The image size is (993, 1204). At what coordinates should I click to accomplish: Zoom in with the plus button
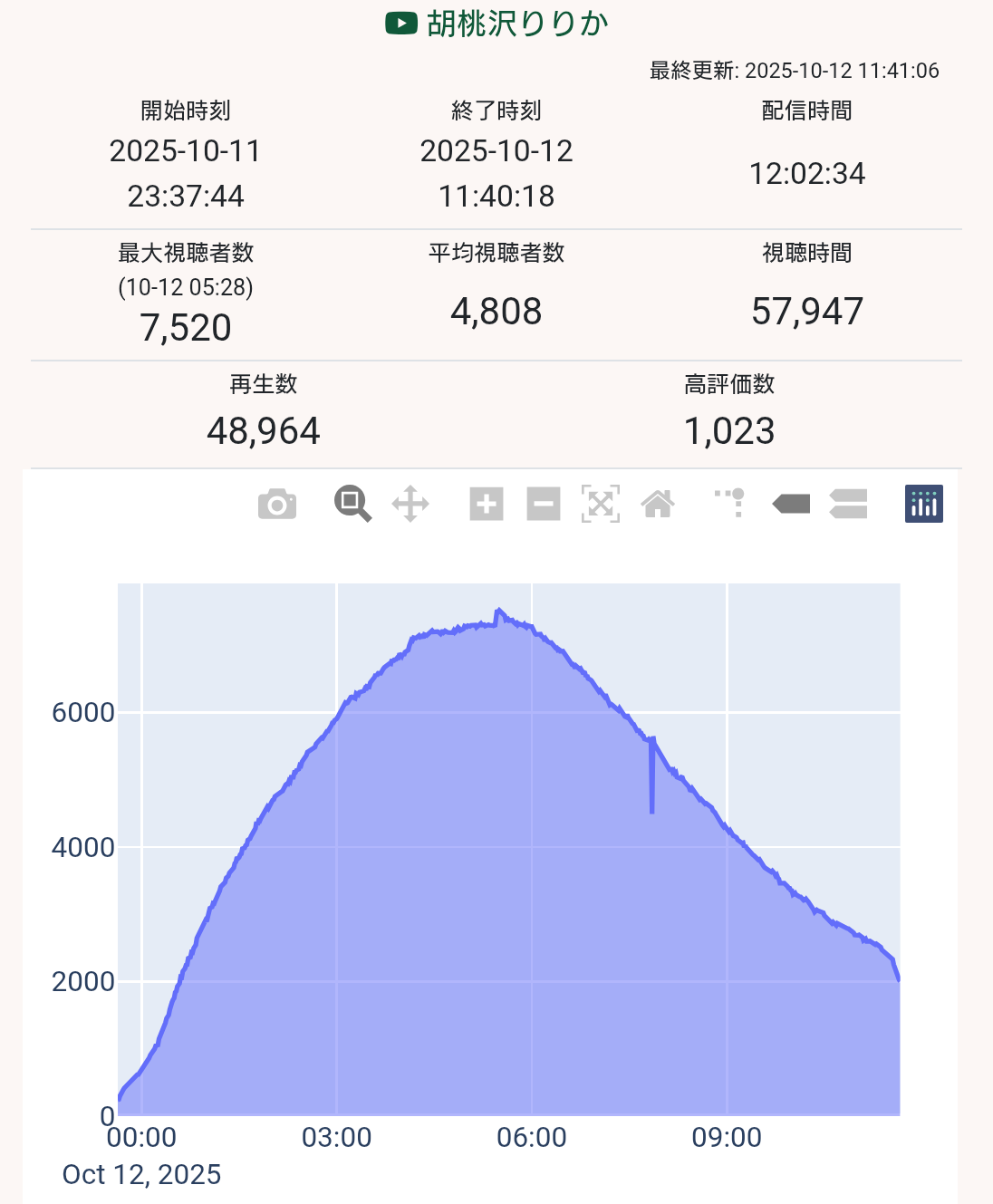tap(487, 505)
